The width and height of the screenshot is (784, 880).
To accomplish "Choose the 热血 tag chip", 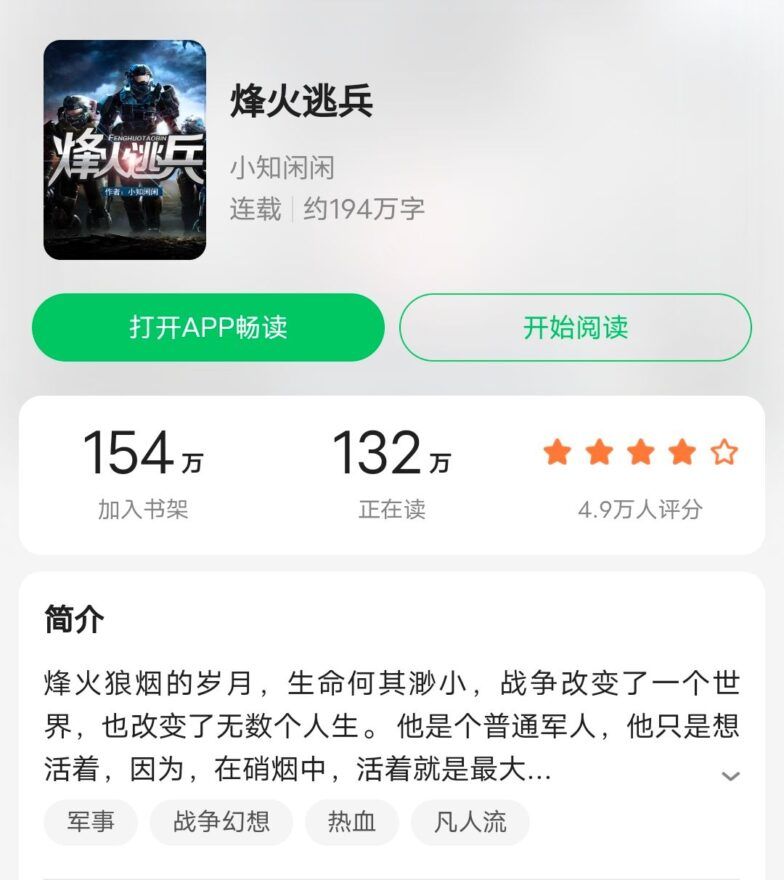I will click(x=352, y=822).
